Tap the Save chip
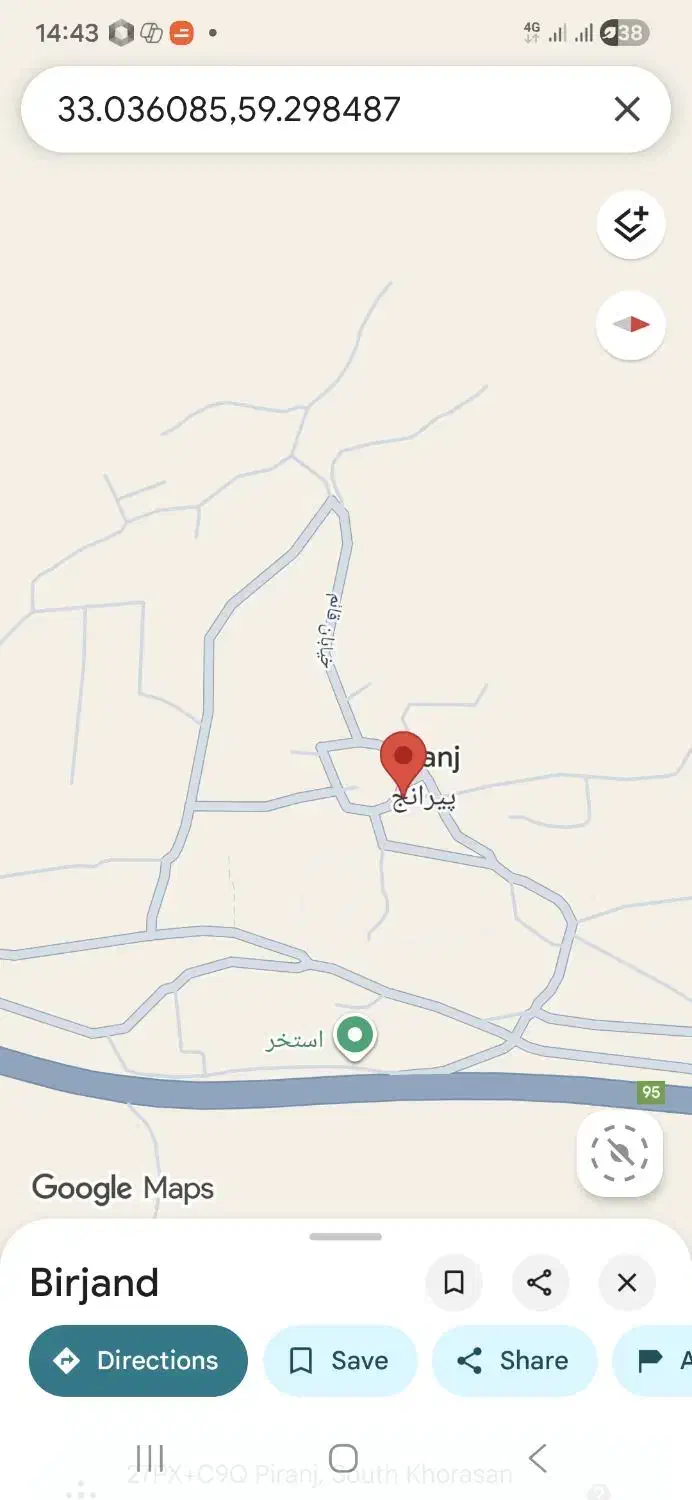The image size is (692, 1500). (x=340, y=1360)
